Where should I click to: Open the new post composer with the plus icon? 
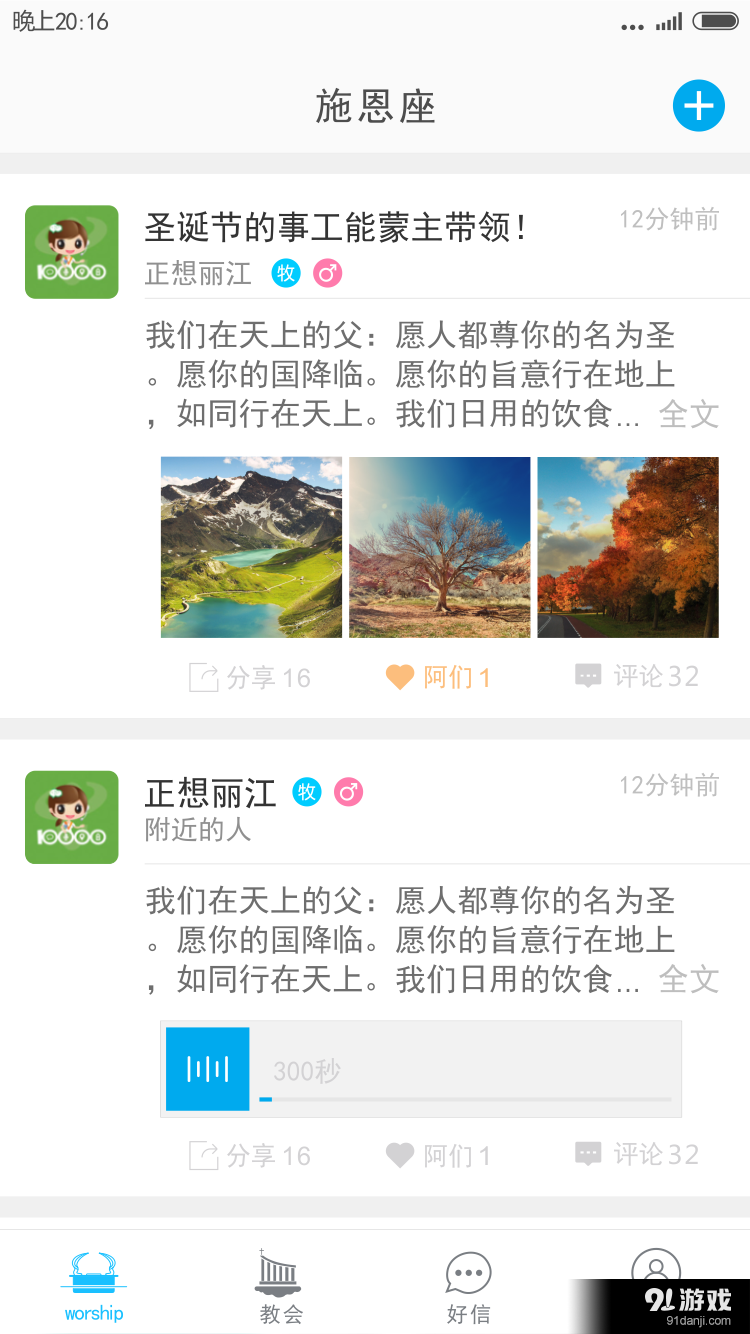pos(699,105)
